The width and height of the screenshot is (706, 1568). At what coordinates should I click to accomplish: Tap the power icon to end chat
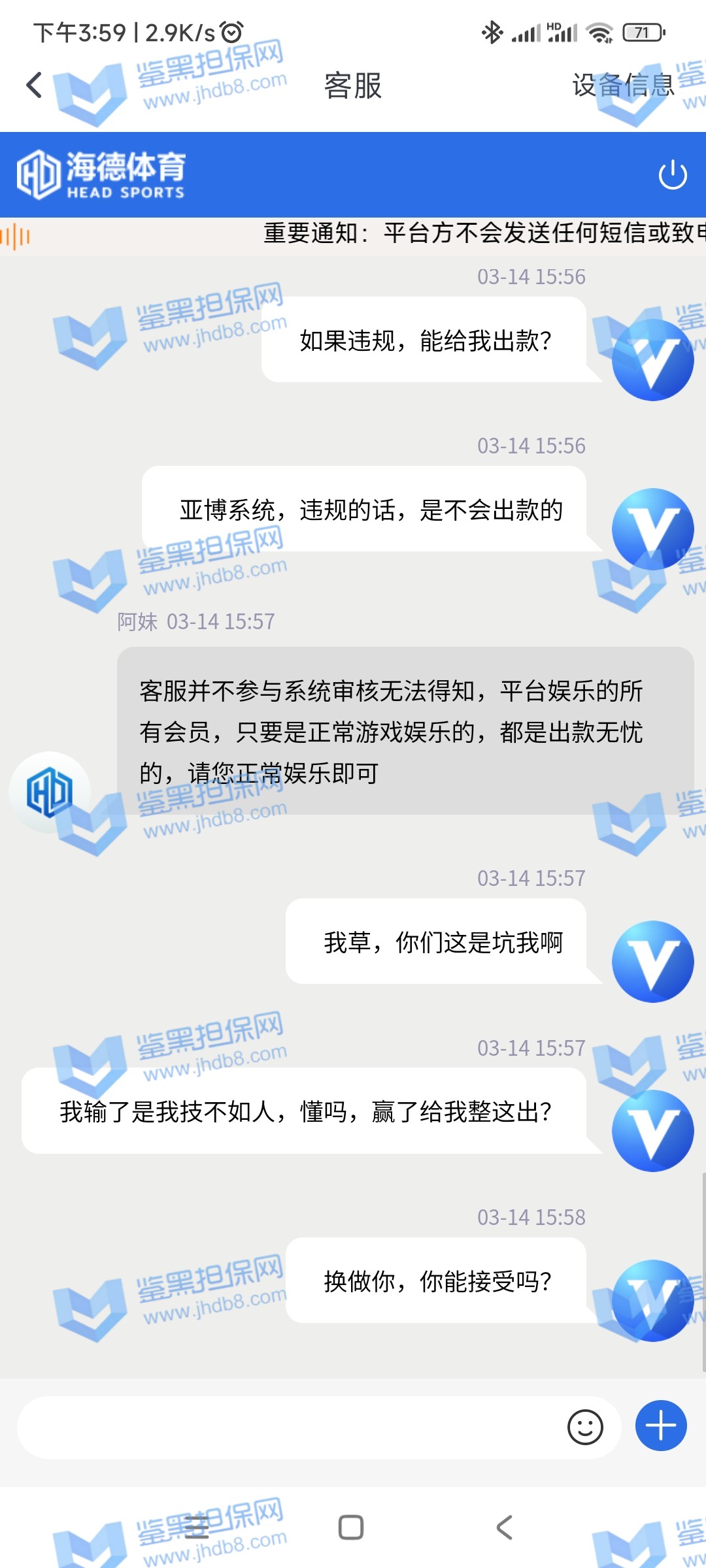pos(673,175)
